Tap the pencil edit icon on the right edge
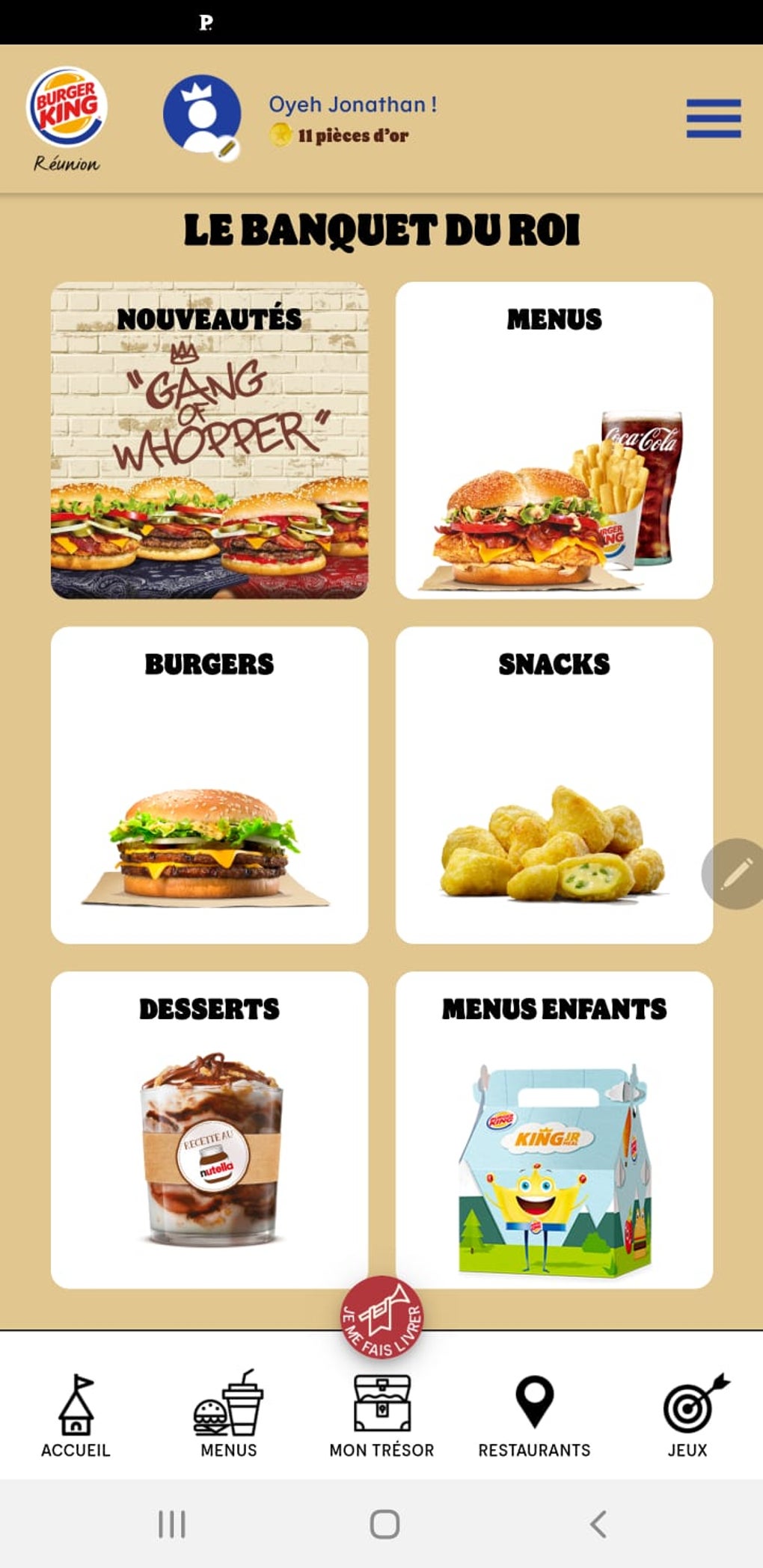 (x=737, y=872)
